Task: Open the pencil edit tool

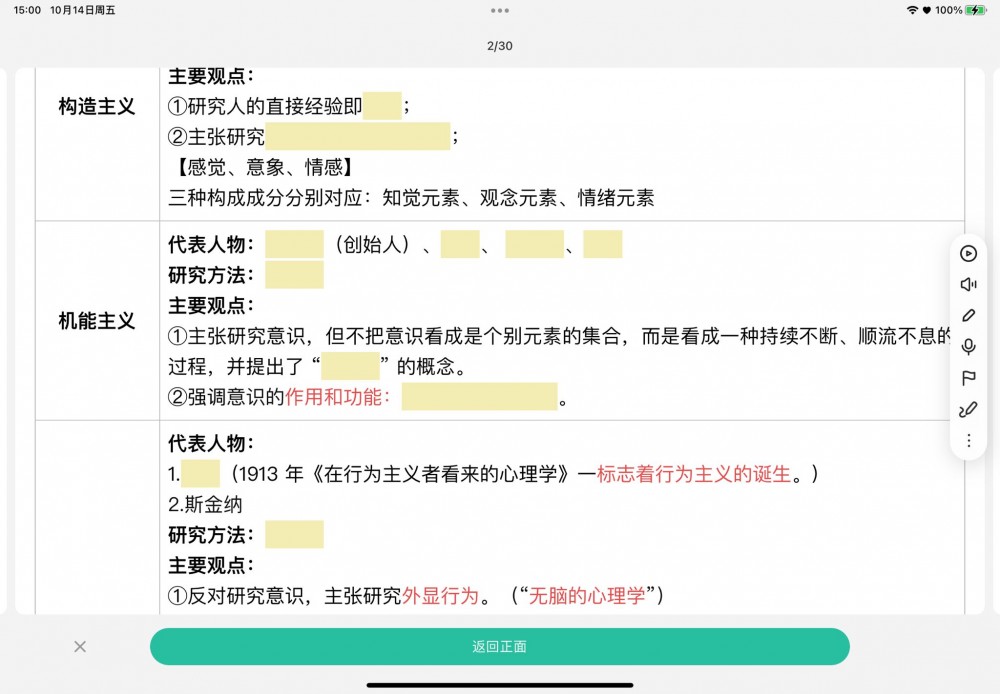Action: (x=968, y=316)
